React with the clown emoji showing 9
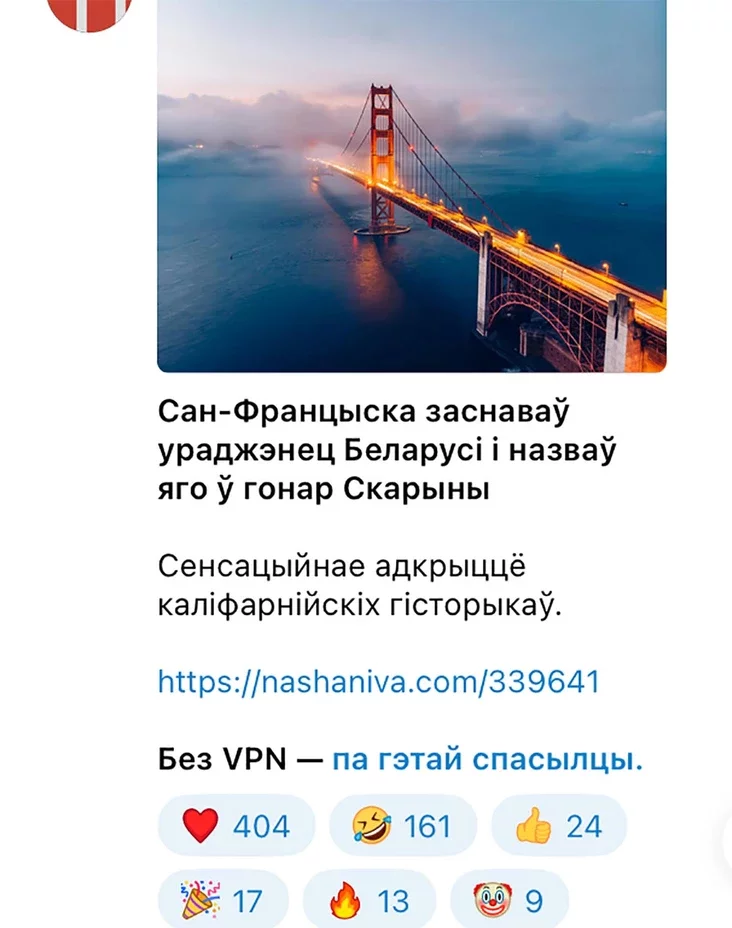The image size is (732, 928). click(509, 900)
